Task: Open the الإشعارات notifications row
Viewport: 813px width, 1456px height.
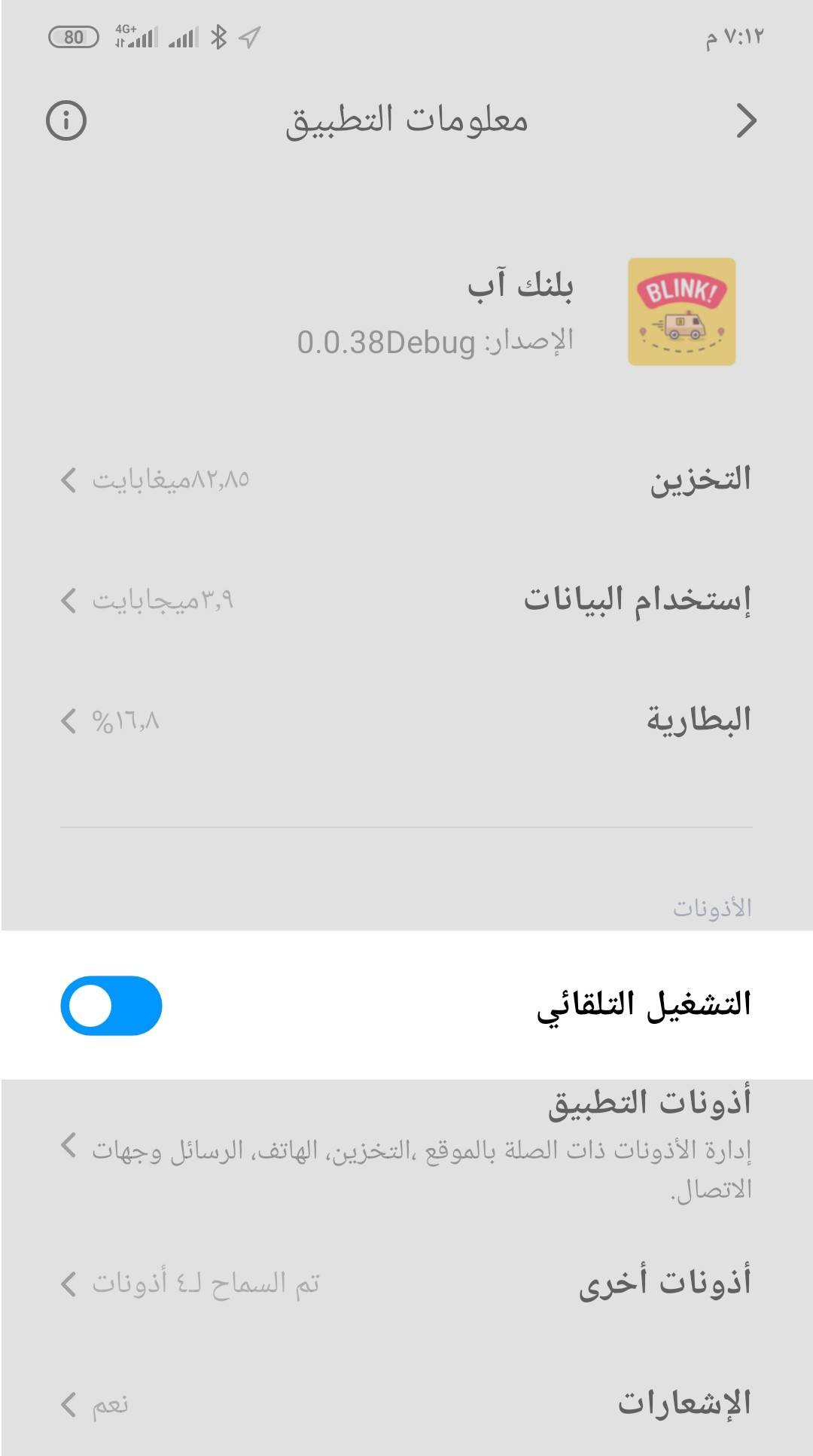Action: point(406,1403)
